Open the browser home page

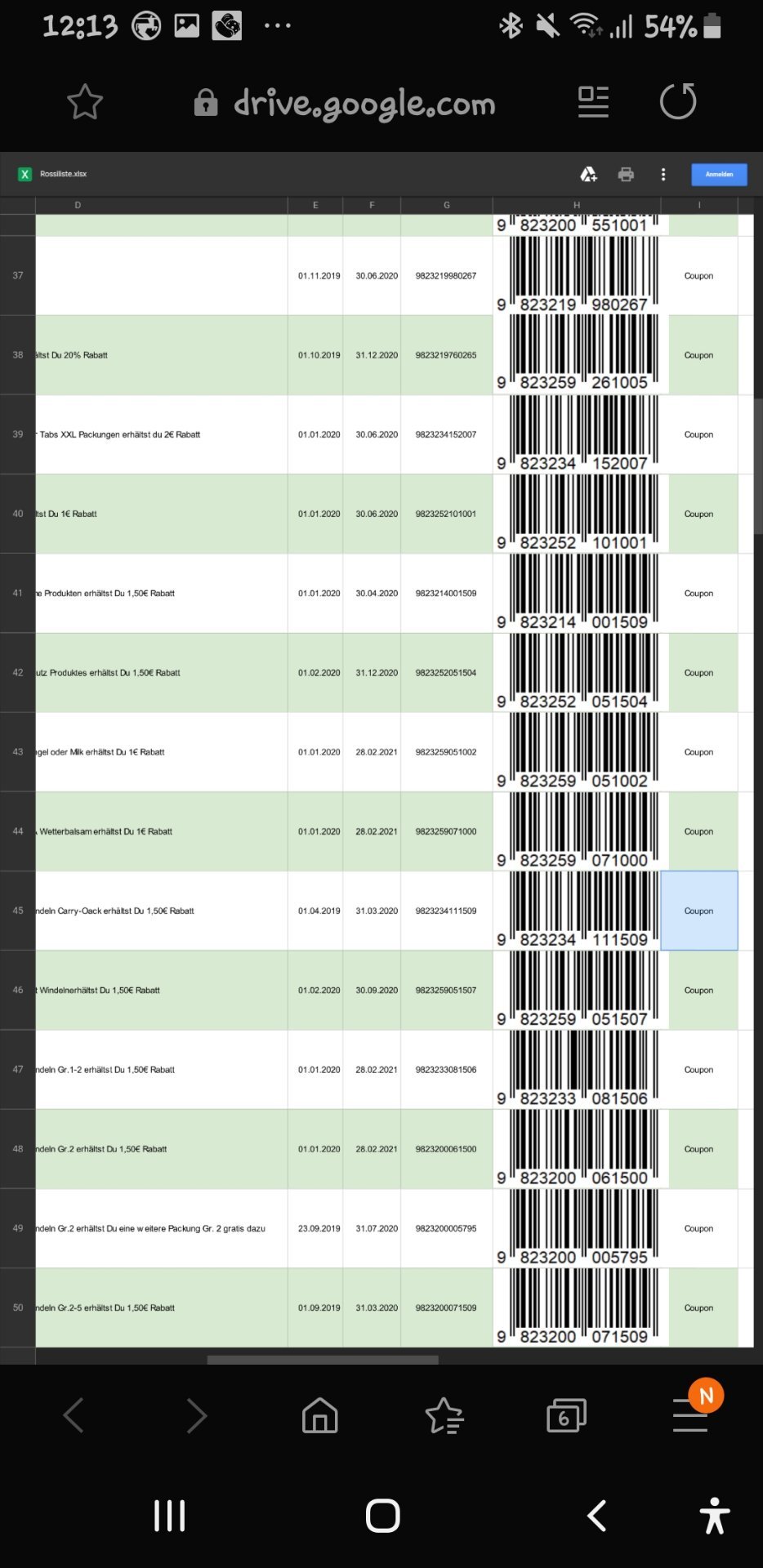pos(320,1415)
